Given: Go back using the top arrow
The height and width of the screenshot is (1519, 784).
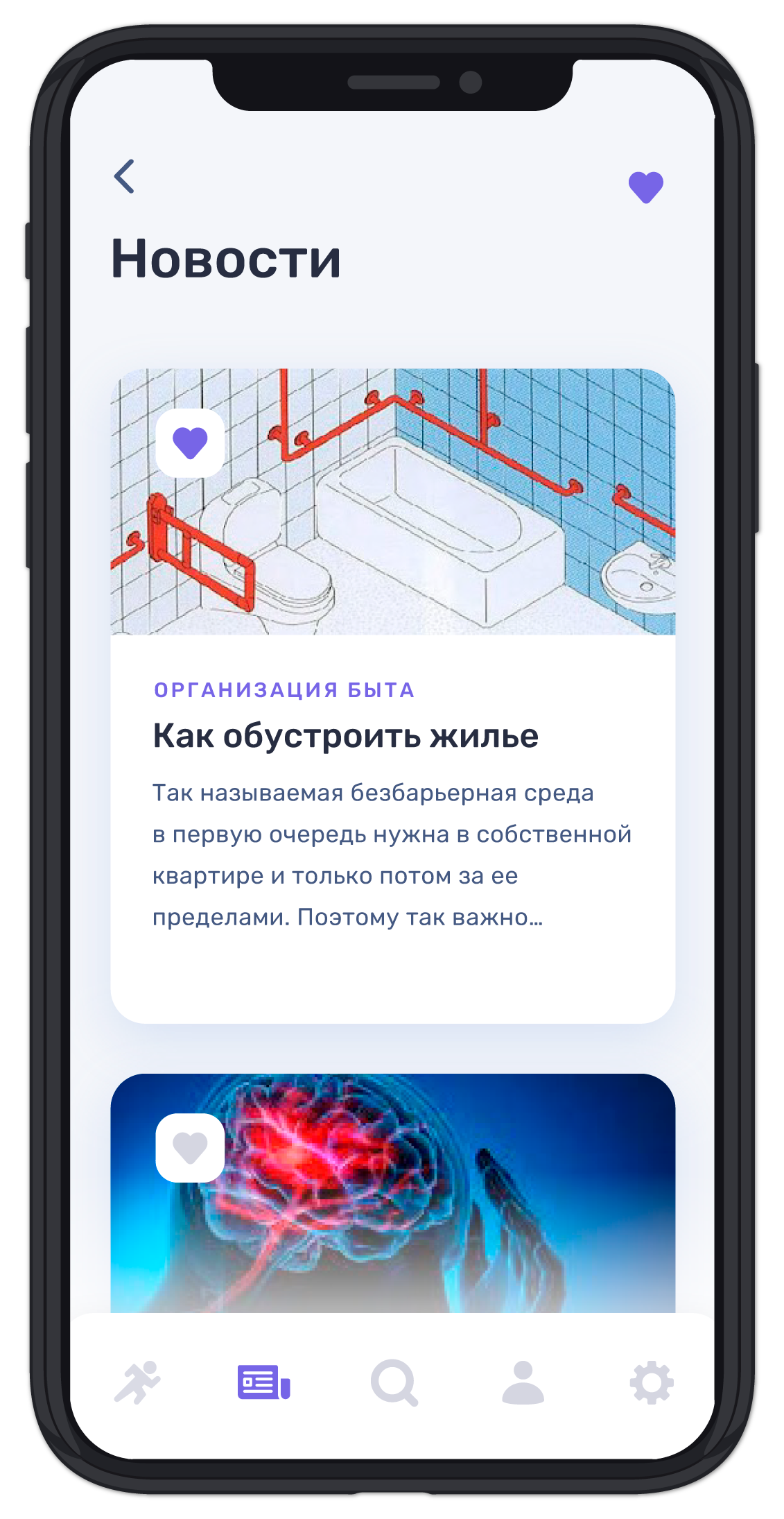Looking at the screenshot, I should point(125,176).
